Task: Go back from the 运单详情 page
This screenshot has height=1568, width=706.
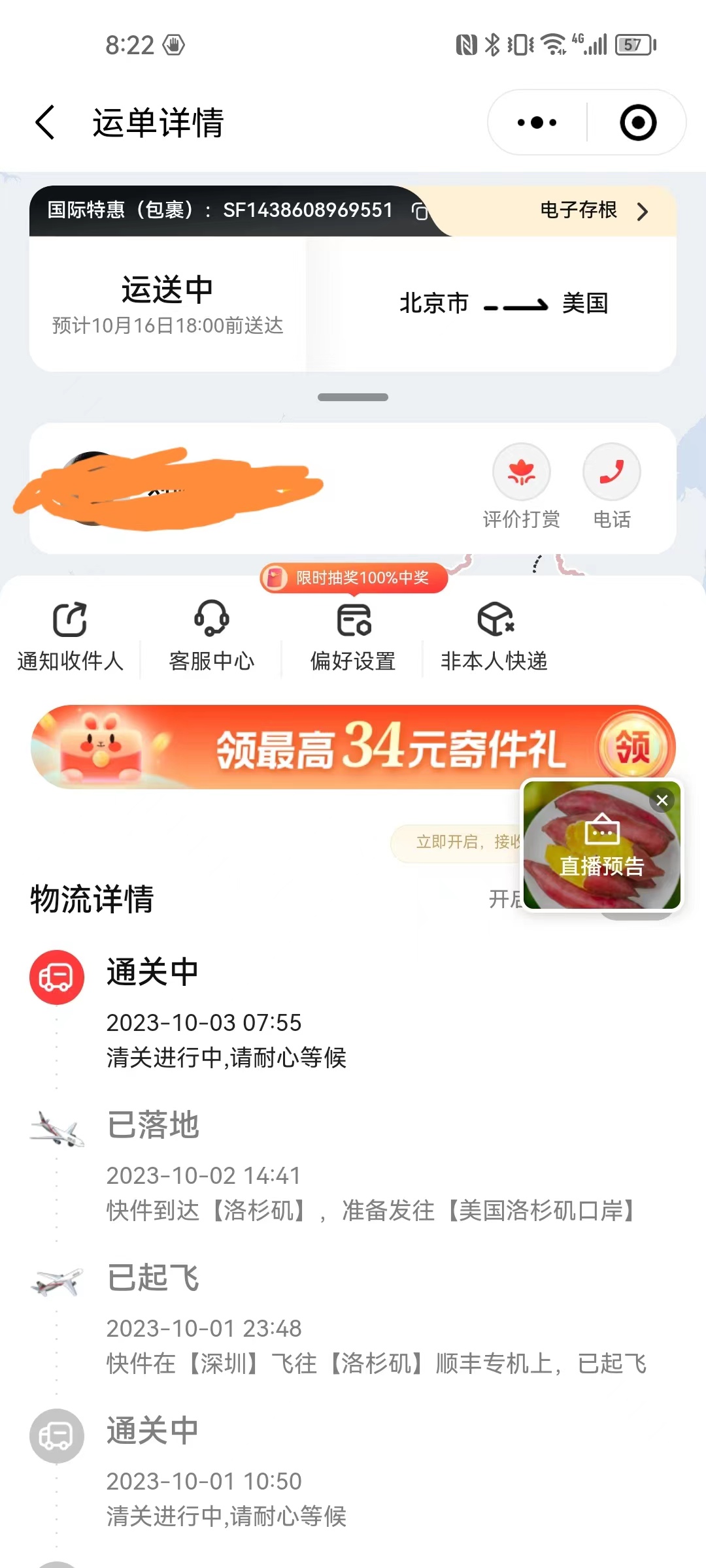Action: click(44, 122)
